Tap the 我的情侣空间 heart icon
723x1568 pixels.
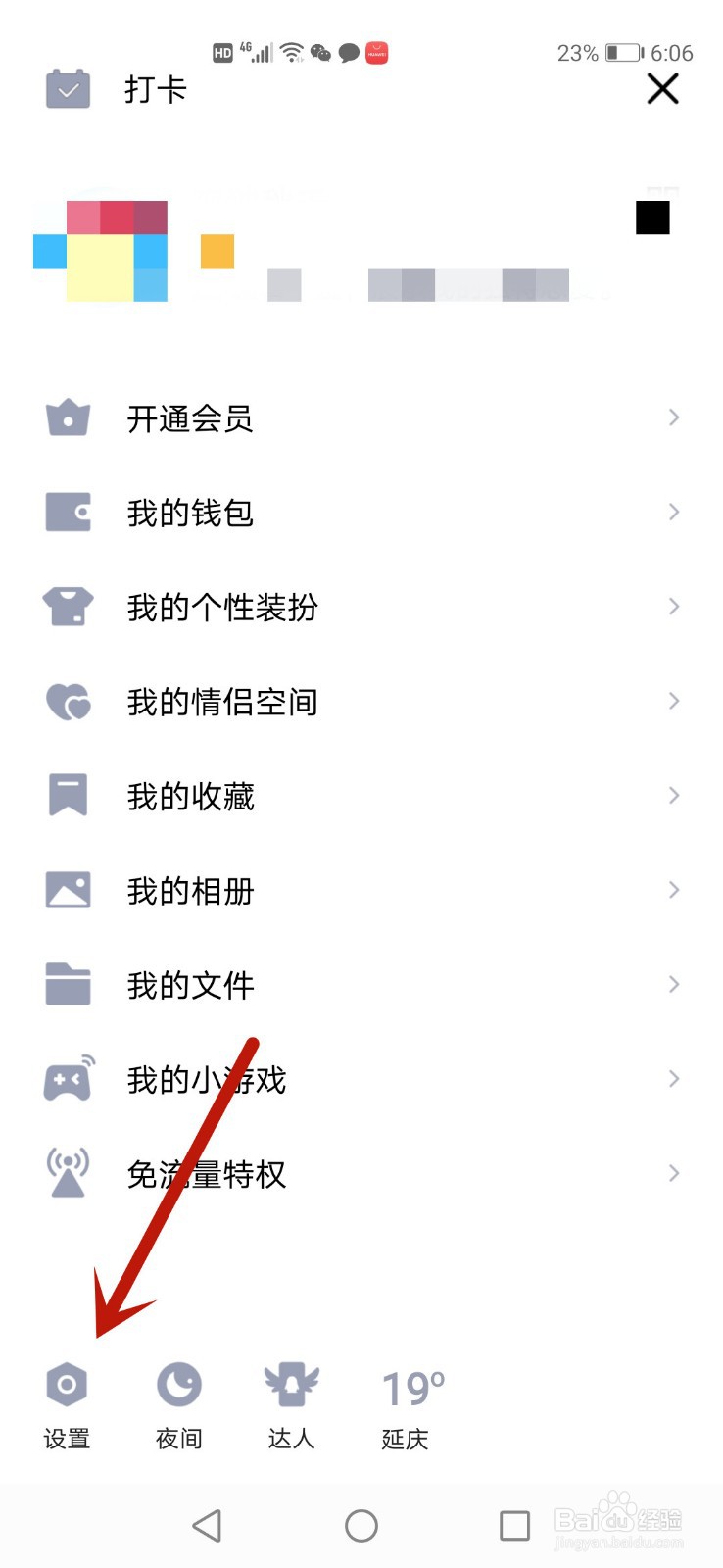[67, 701]
